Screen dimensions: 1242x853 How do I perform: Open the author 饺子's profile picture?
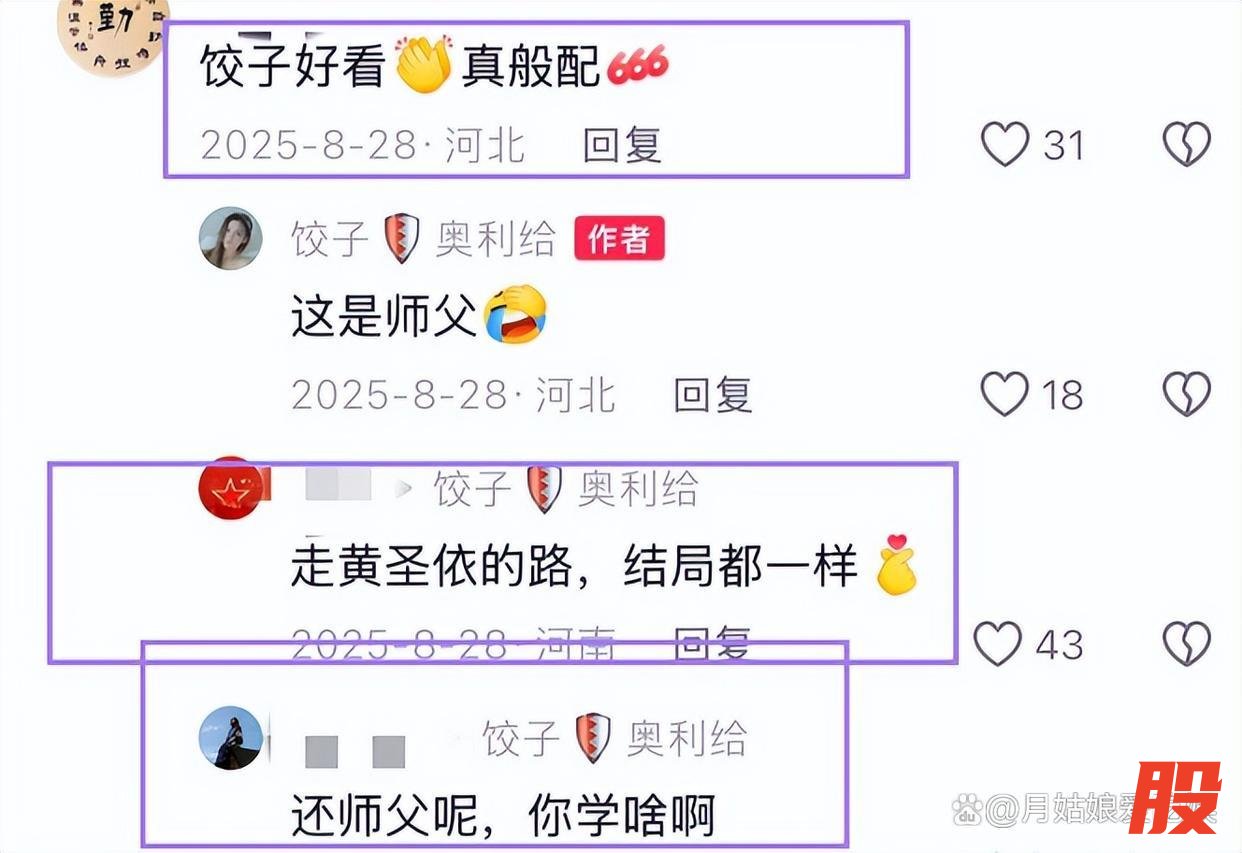pyautogui.click(x=231, y=239)
